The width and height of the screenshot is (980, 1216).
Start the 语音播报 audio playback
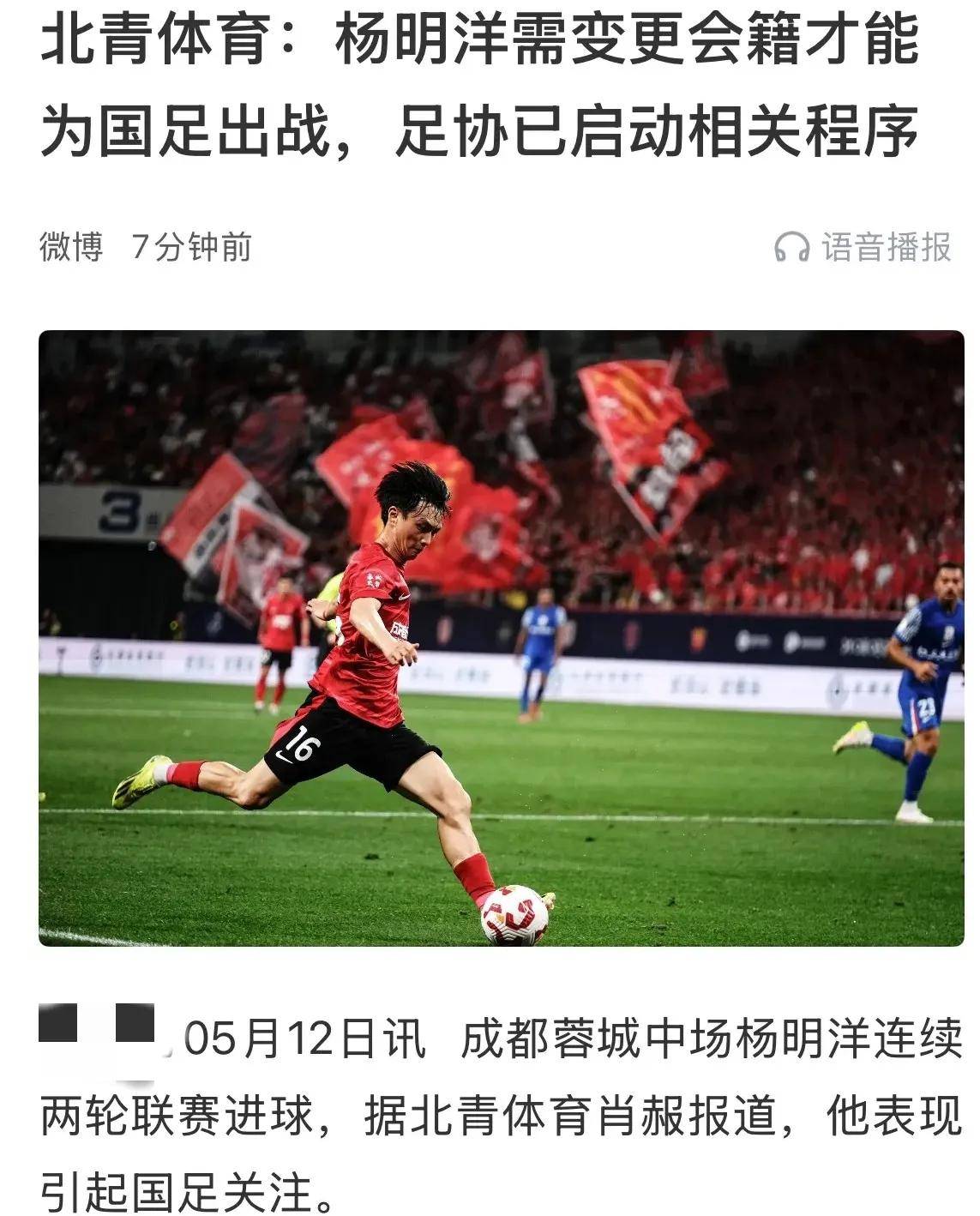[863, 247]
